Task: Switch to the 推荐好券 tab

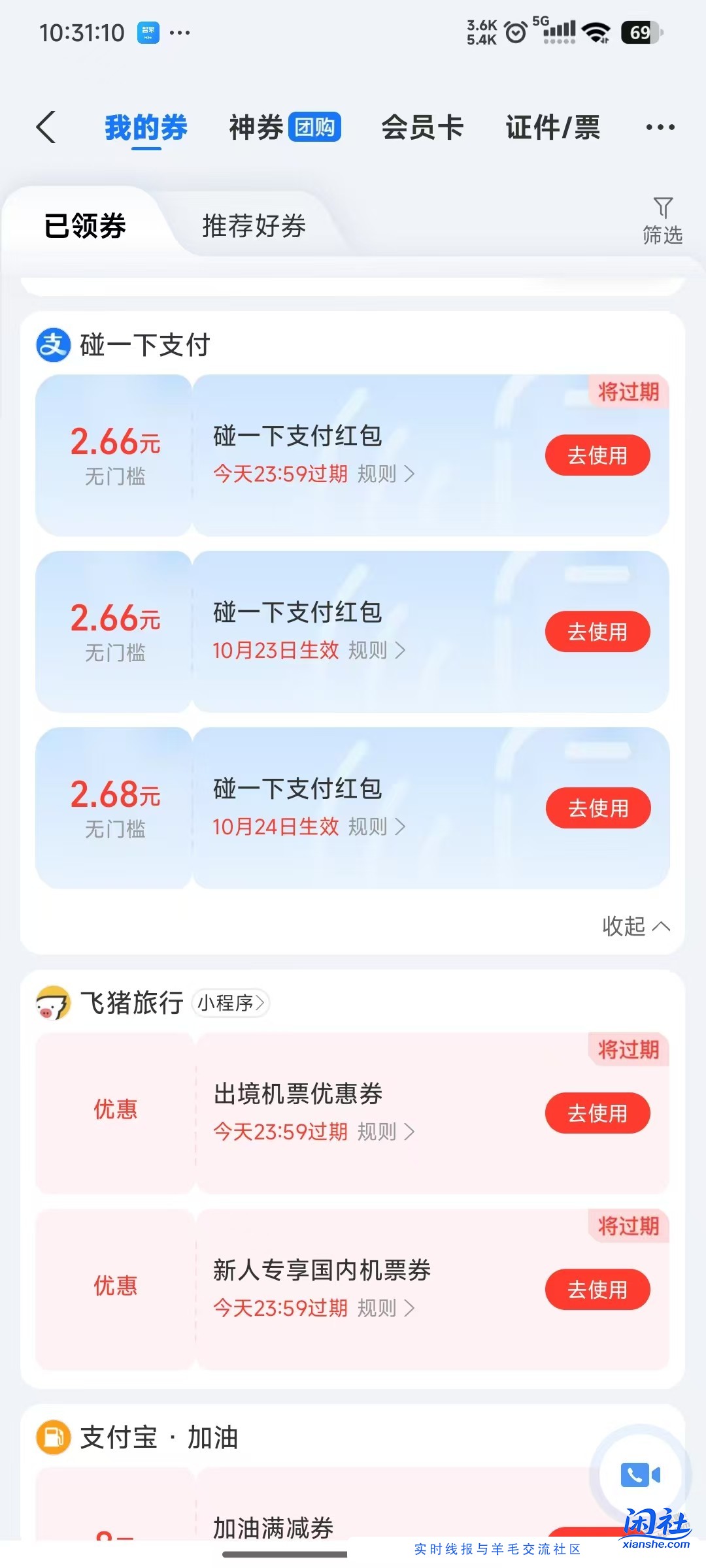Action: pyautogui.click(x=254, y=226)
